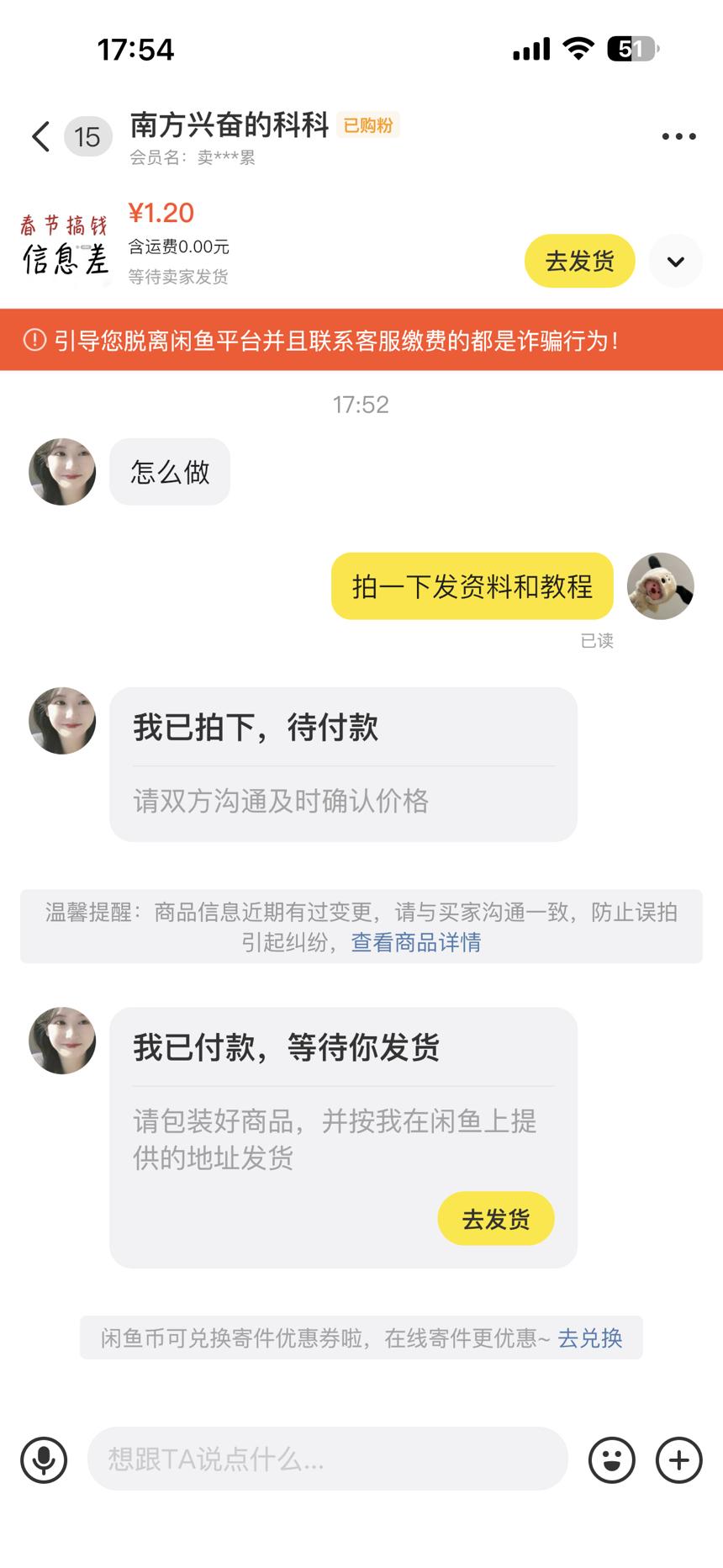
Task: Select the yellow bubble 拍一下发资料和教程
Action: pyautogui.click(x=472, y=587)
